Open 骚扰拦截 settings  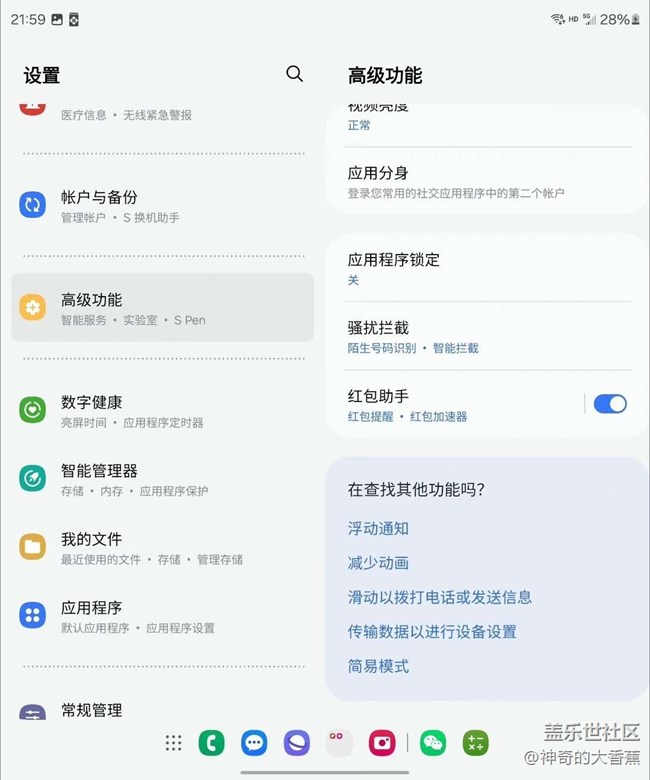480,336
